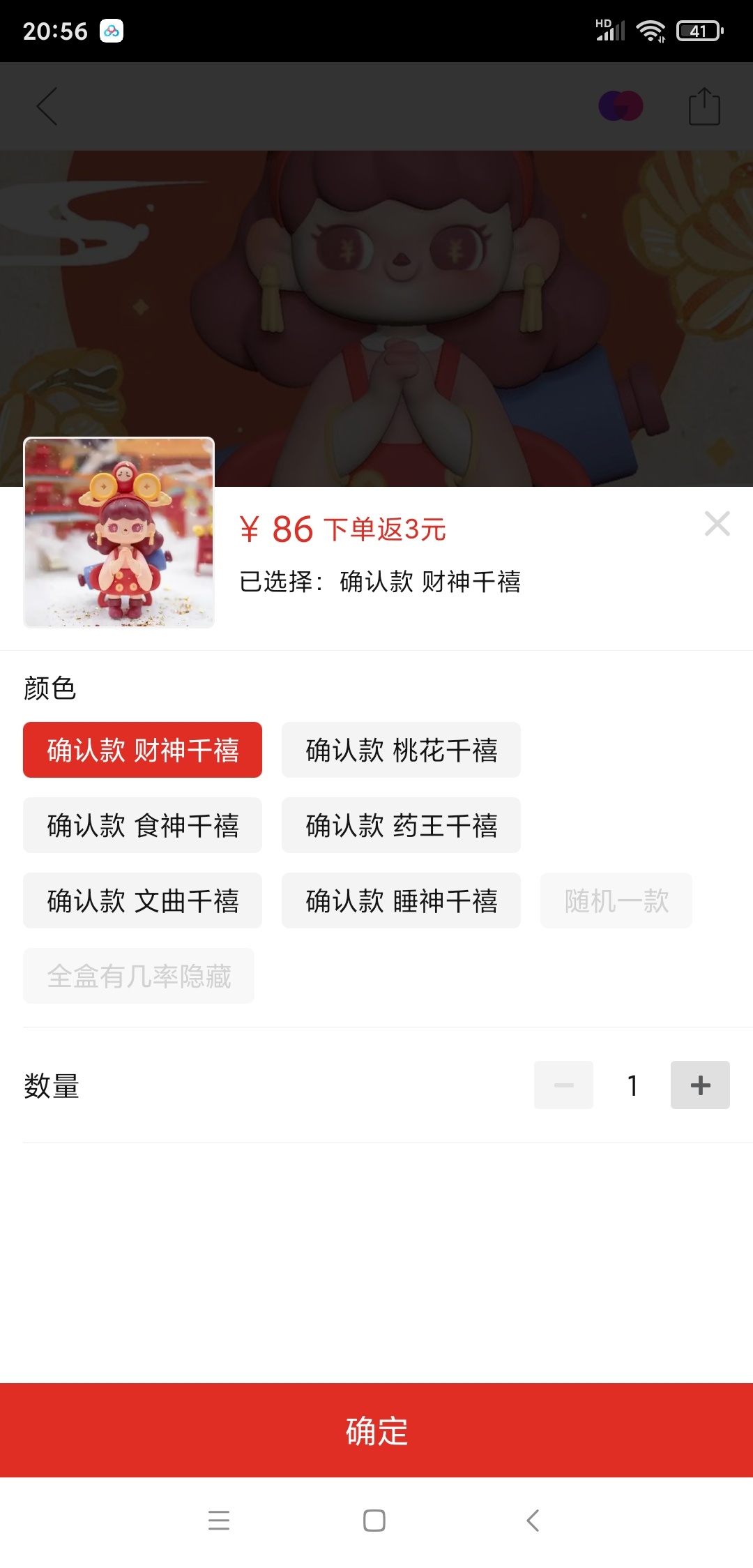Pick 确认款 睡神千禧 variant

401,900
